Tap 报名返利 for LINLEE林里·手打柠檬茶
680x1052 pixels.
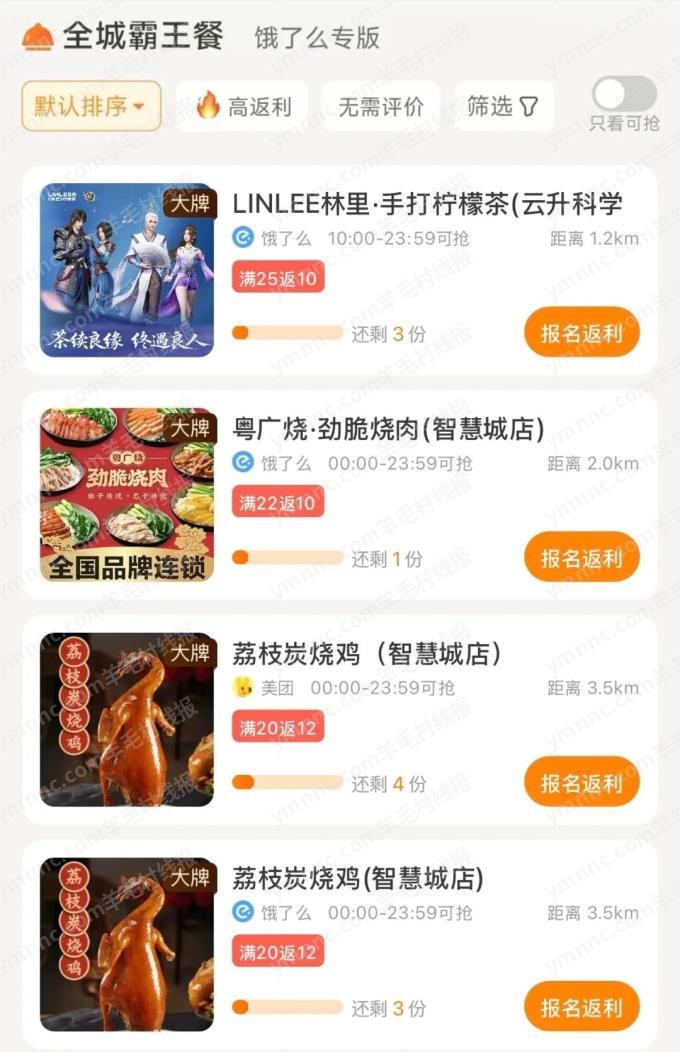pos(581,332)
